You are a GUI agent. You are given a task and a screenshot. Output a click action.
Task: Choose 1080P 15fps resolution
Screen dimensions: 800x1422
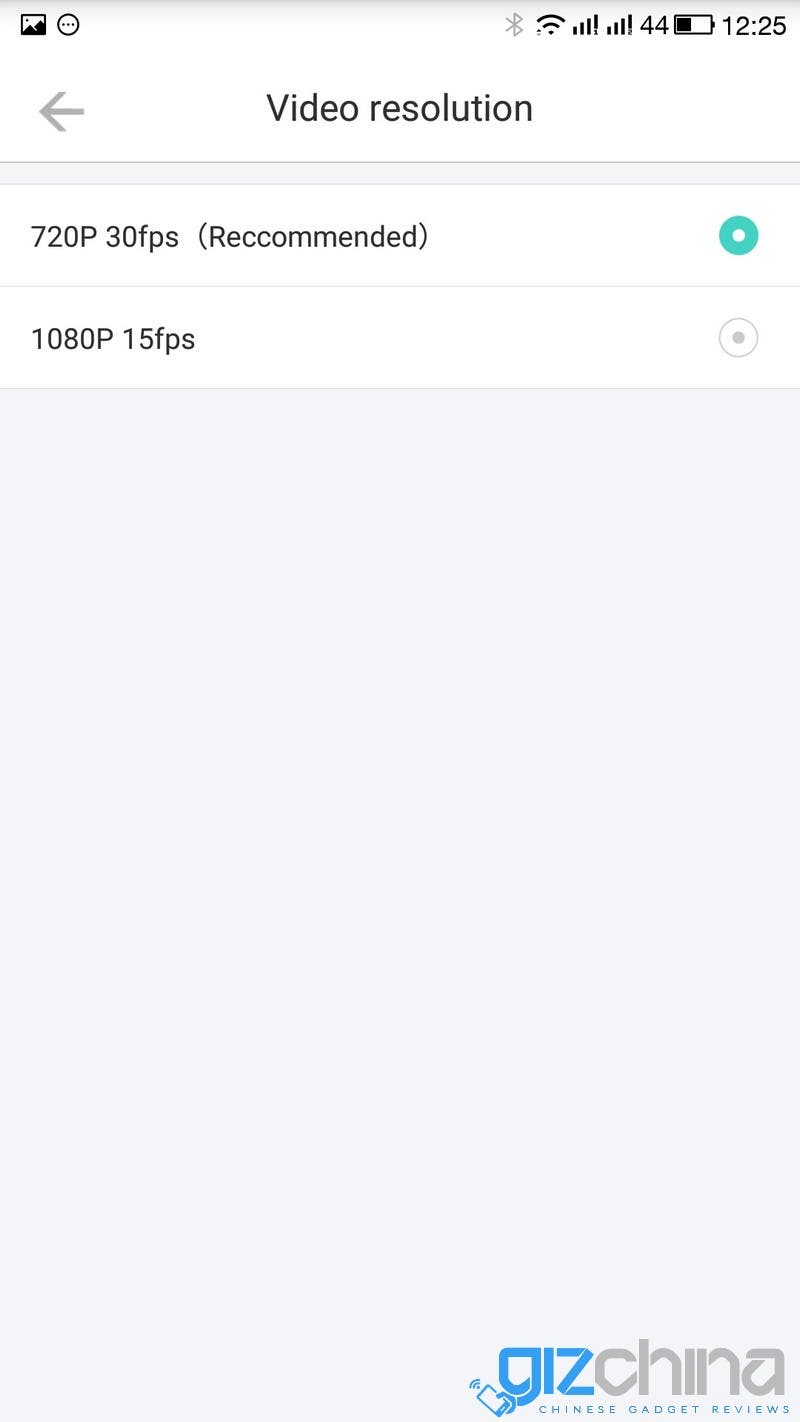[x=400, y=338]
